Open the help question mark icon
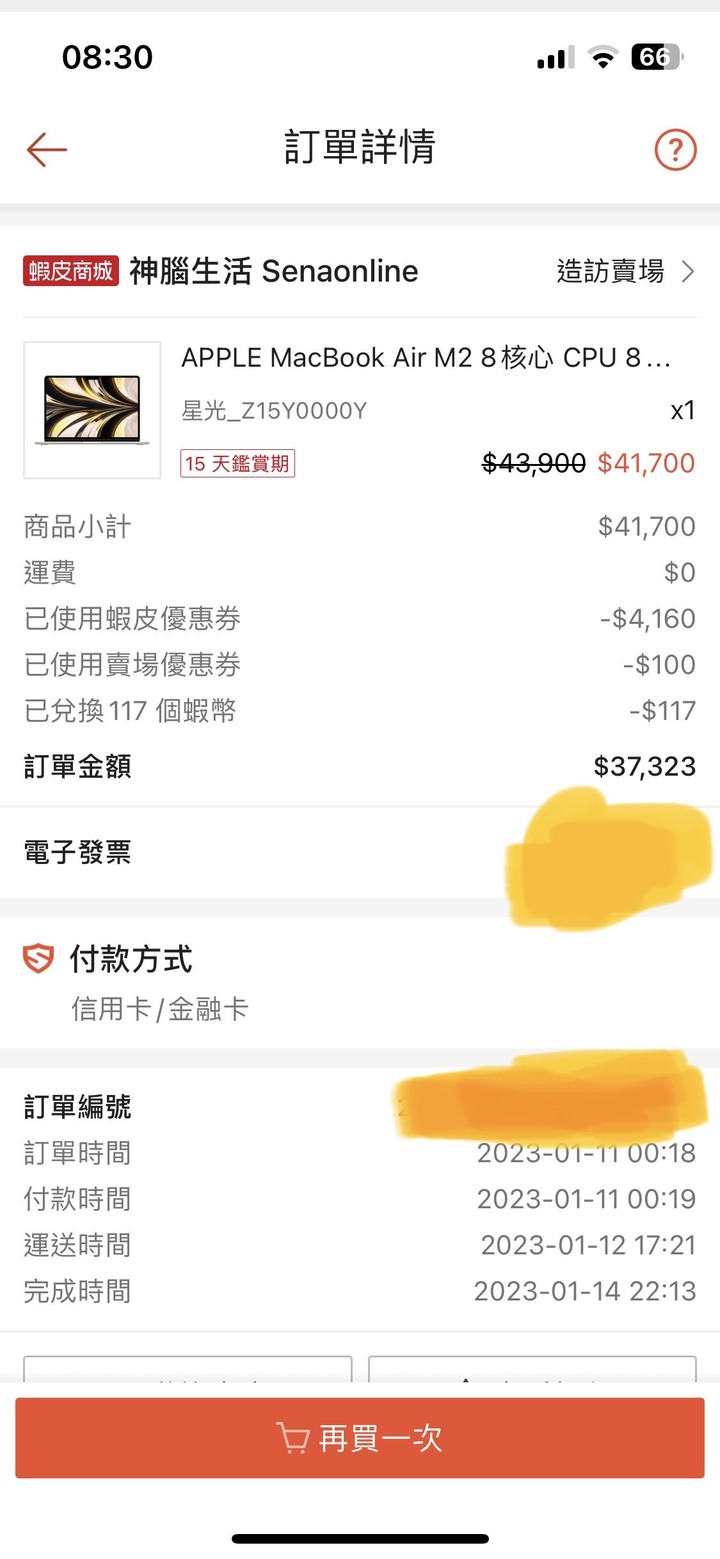This screenshot has width=720, height=1559. point(675,150)
